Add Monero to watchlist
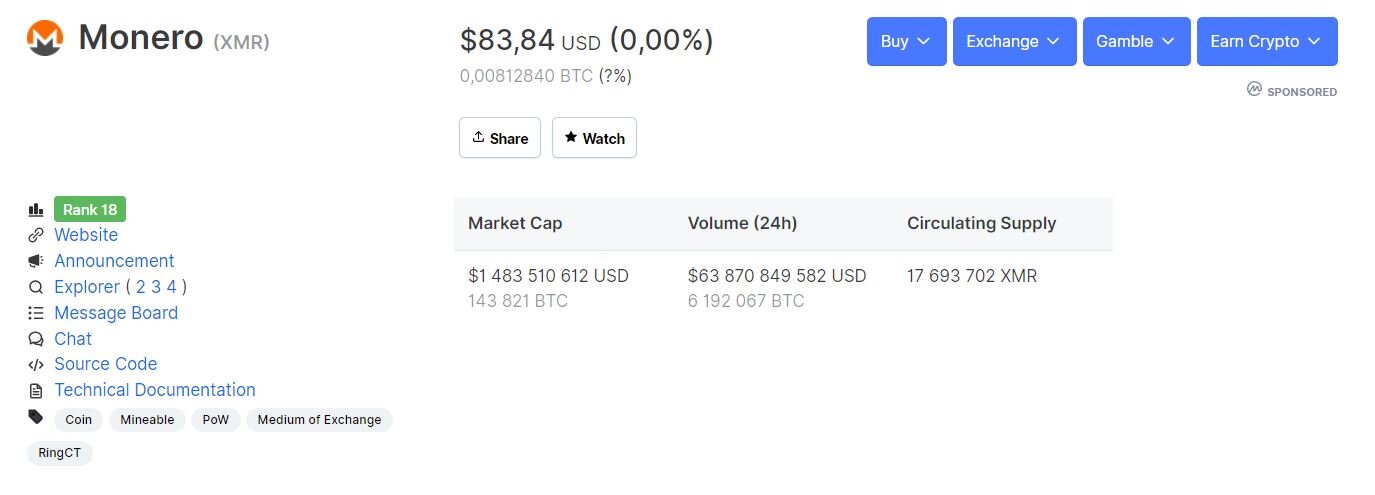 click(x=594, y=138)
